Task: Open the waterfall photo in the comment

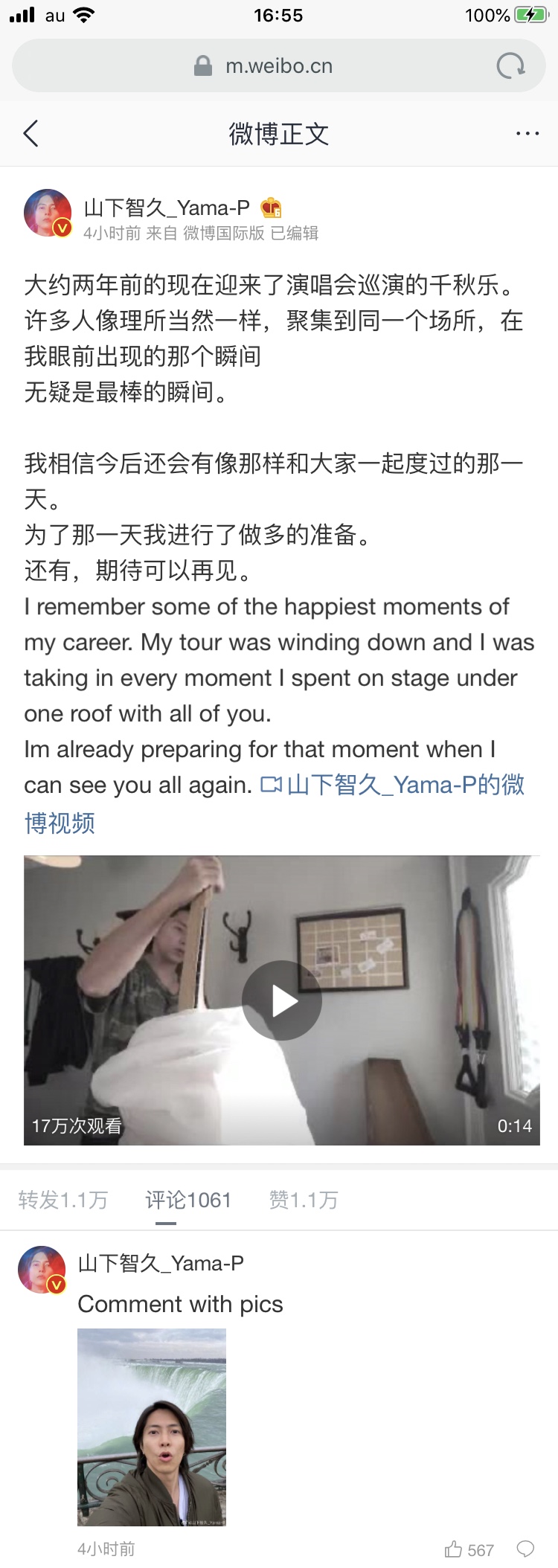Action: pos(152,1427)
